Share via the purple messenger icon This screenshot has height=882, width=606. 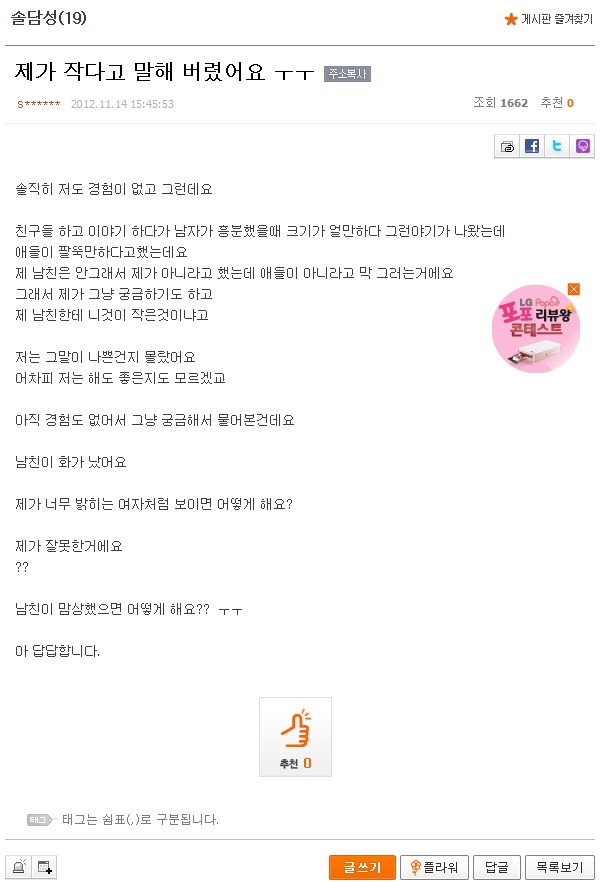click(x=583, y=146)
